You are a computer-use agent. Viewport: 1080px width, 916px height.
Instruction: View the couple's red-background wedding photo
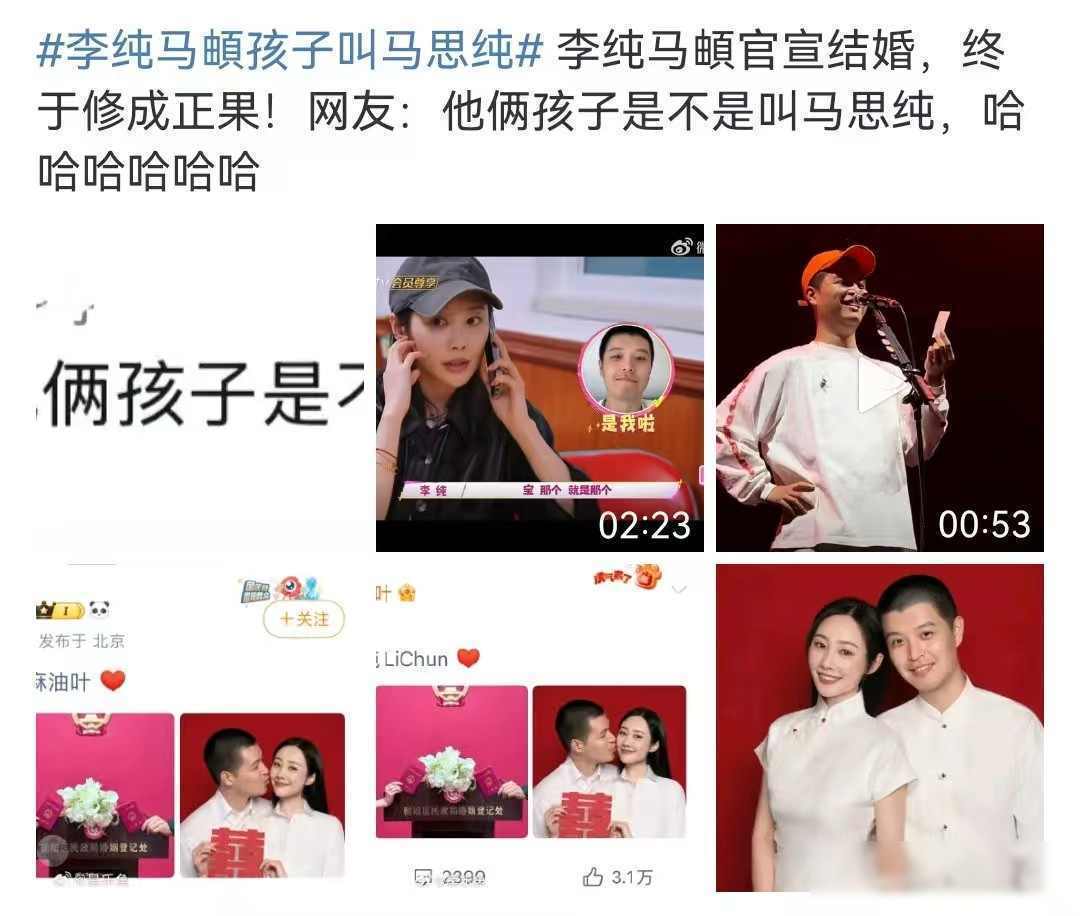click(x=879, y=727)
